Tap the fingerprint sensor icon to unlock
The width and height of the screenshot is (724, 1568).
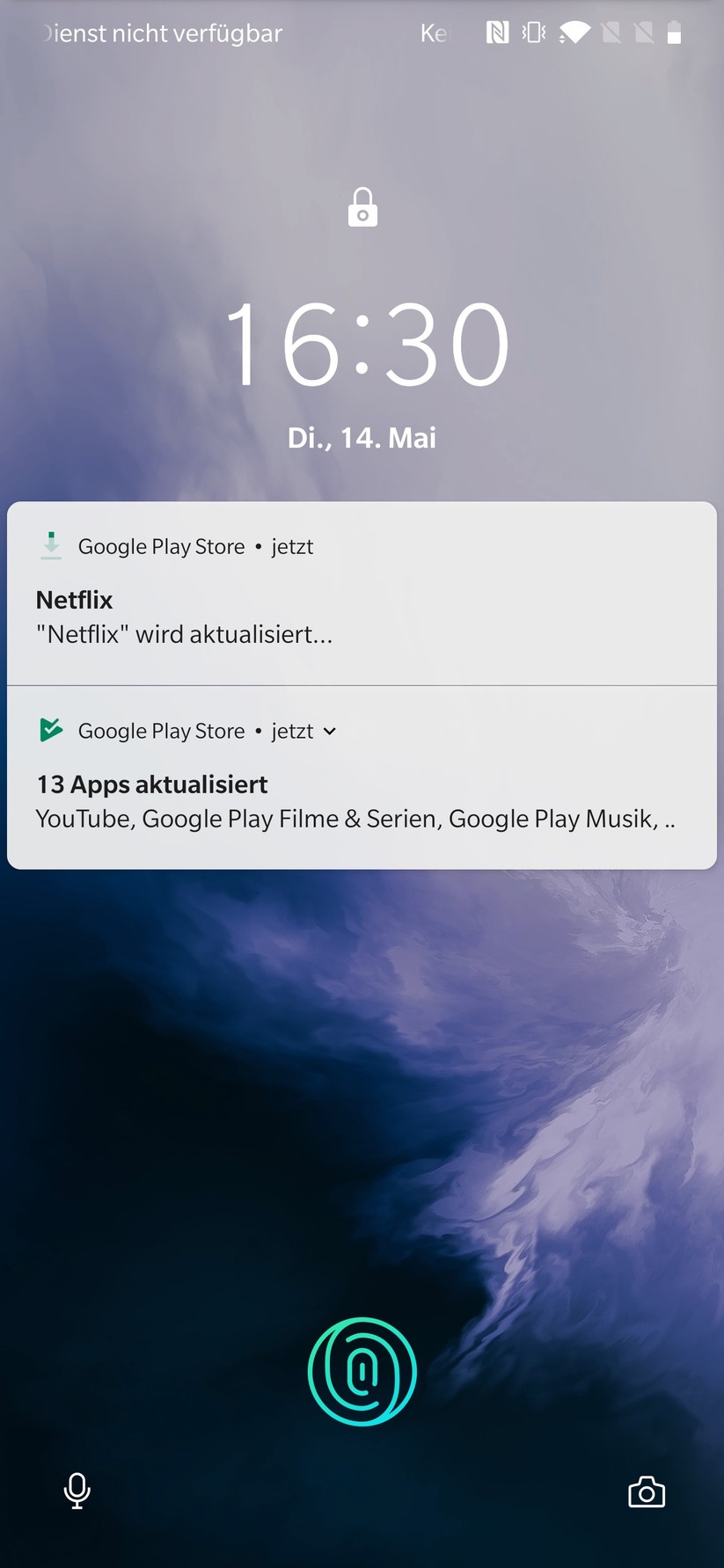[x=362, y=1372]
